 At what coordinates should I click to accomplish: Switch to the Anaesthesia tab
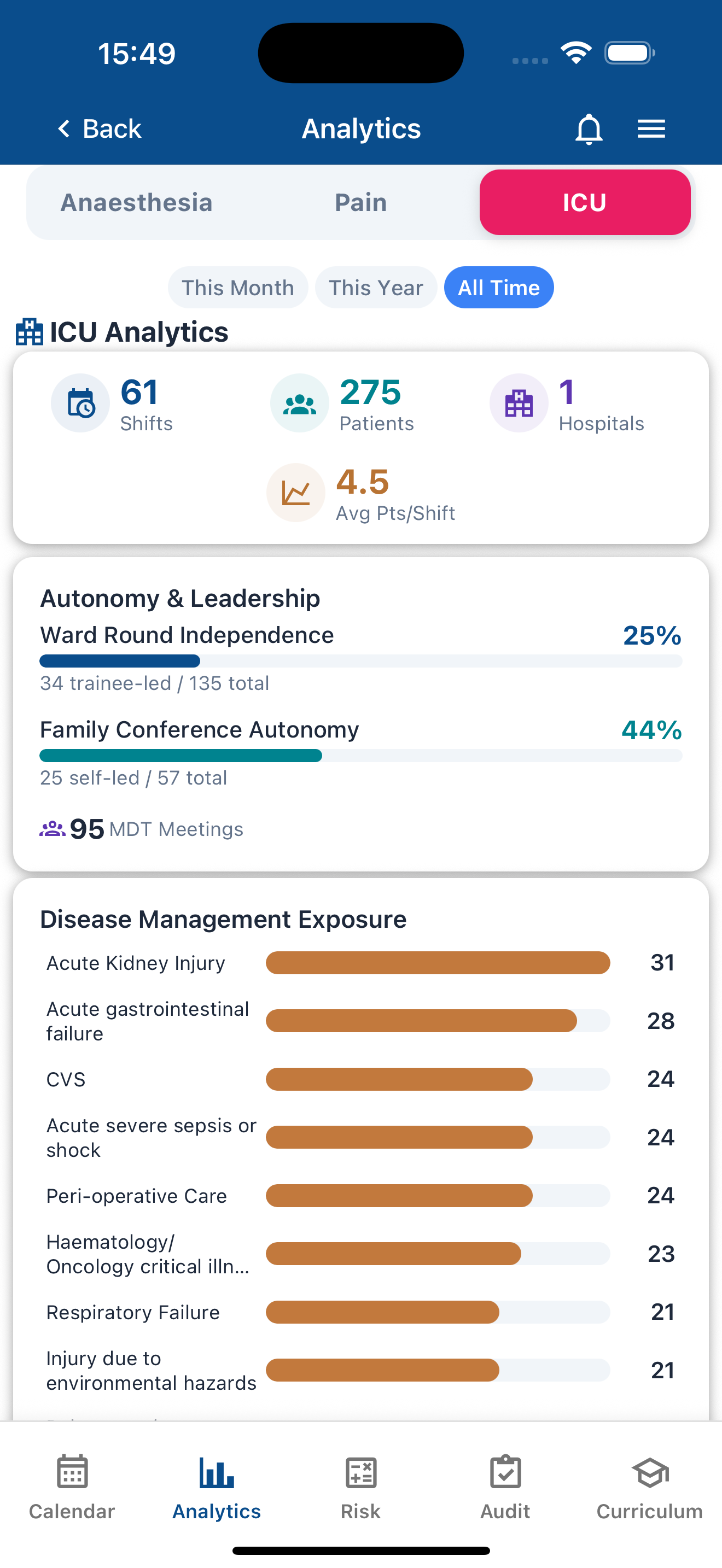(136, 202)
